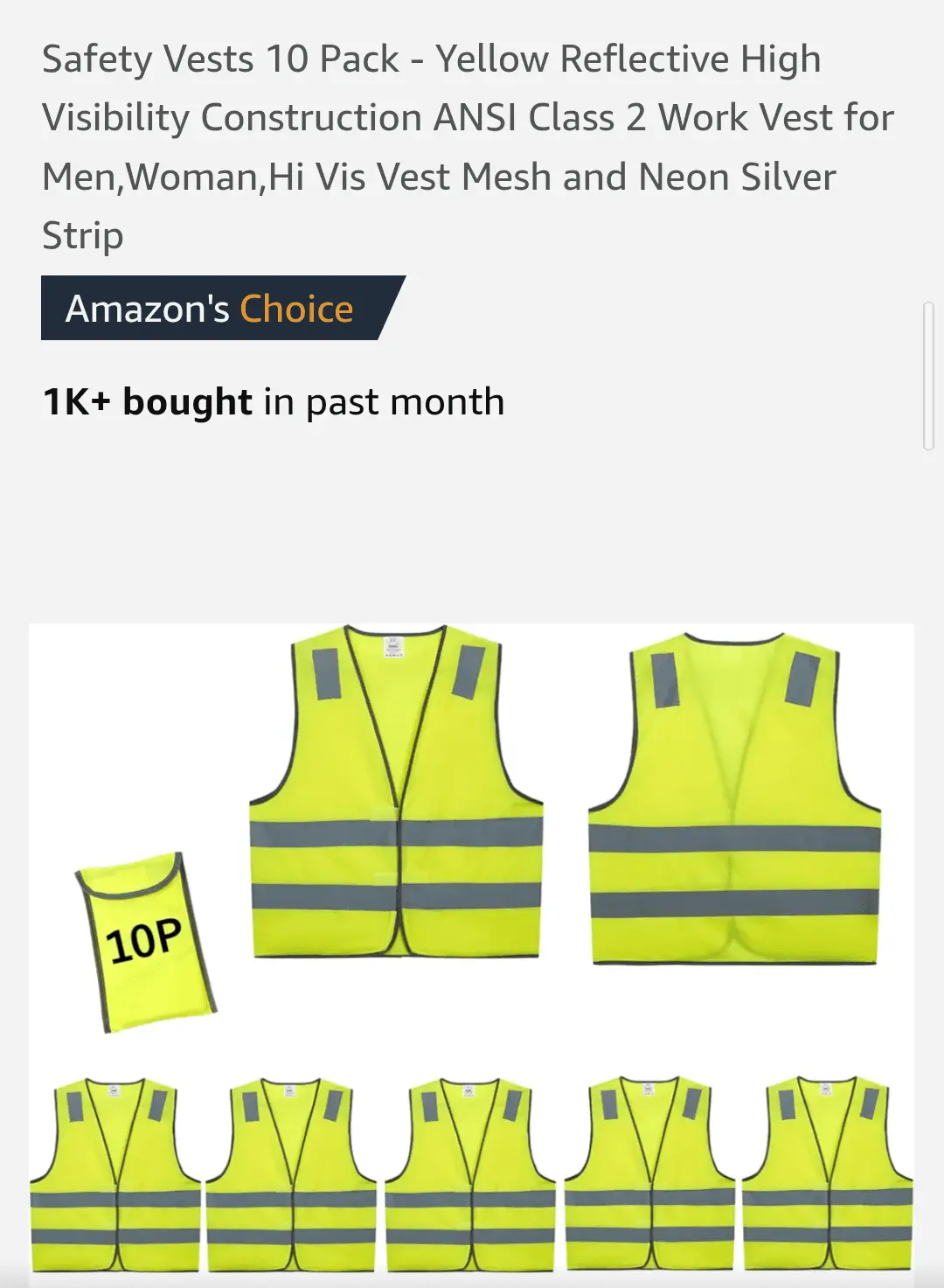
Task: Tap the Amazon's Choice badge
Action: tap(212, 309)
